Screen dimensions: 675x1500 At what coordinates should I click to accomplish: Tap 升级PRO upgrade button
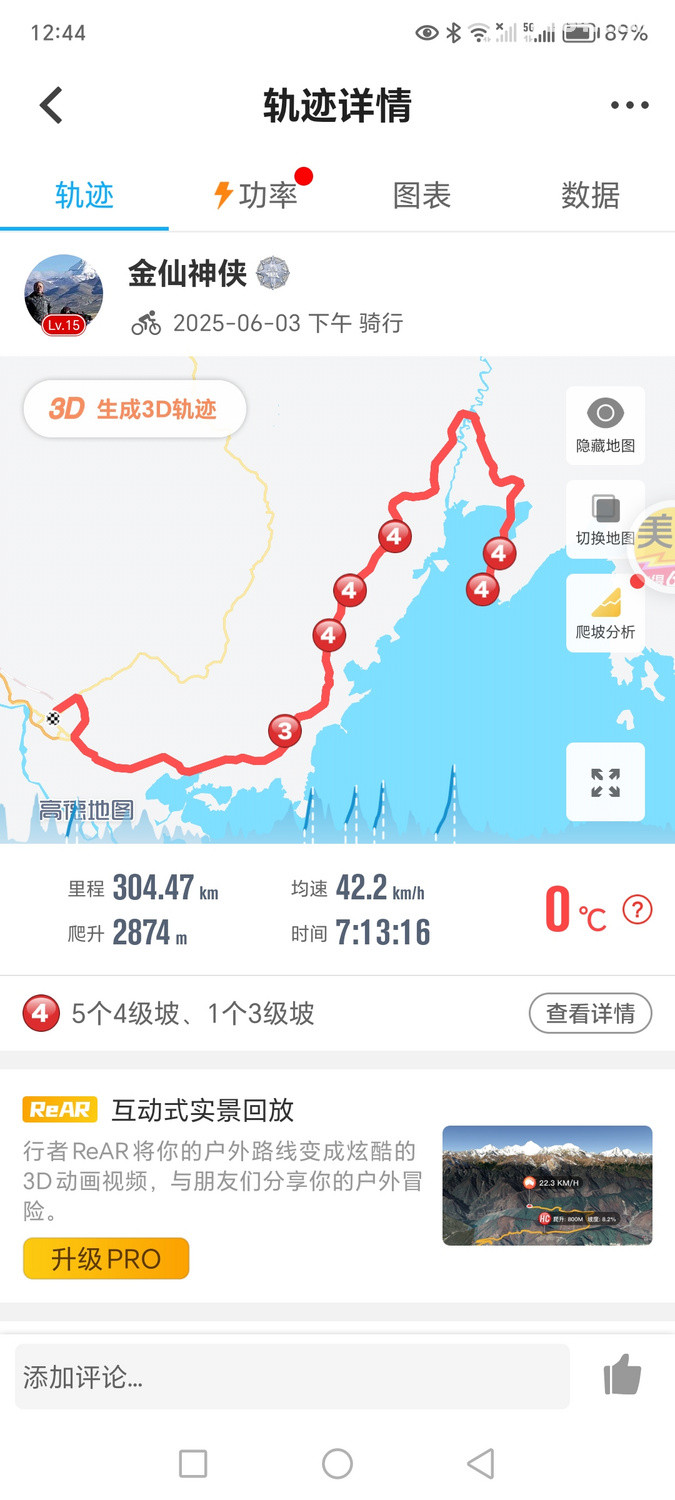(106, 1258)
